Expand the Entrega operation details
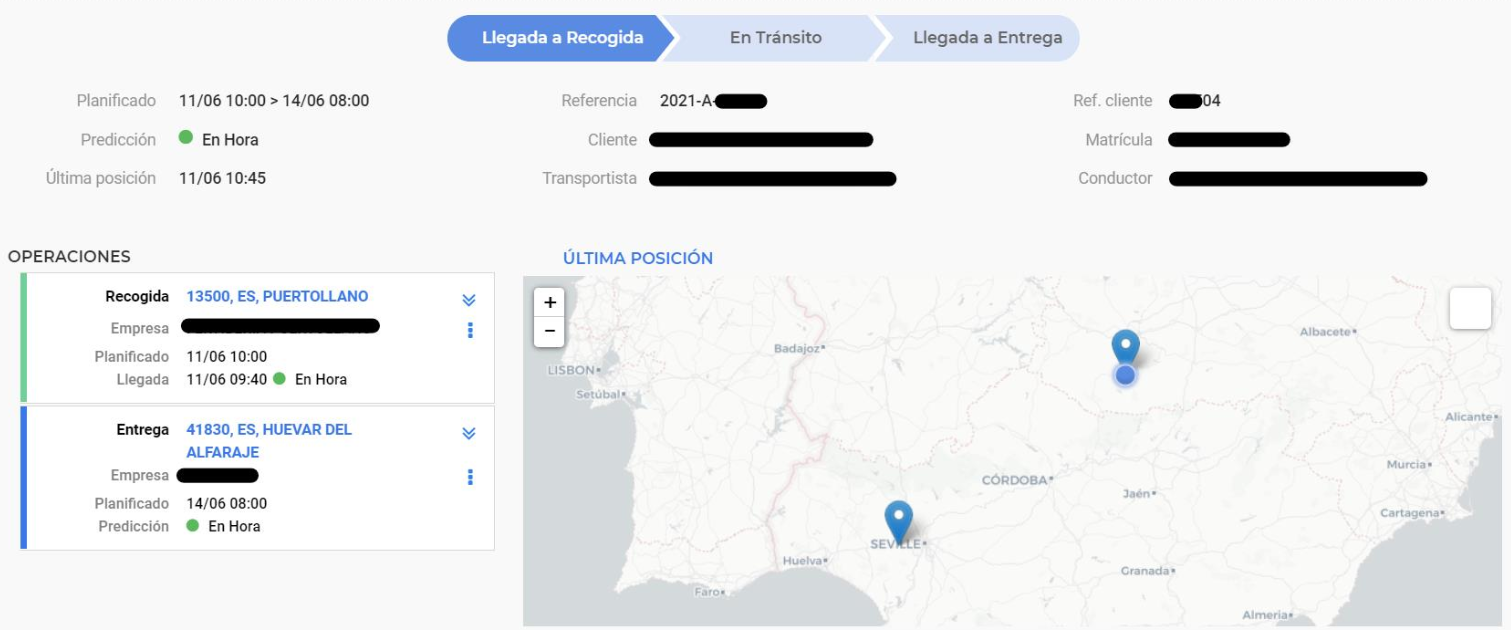 (469, 433)
